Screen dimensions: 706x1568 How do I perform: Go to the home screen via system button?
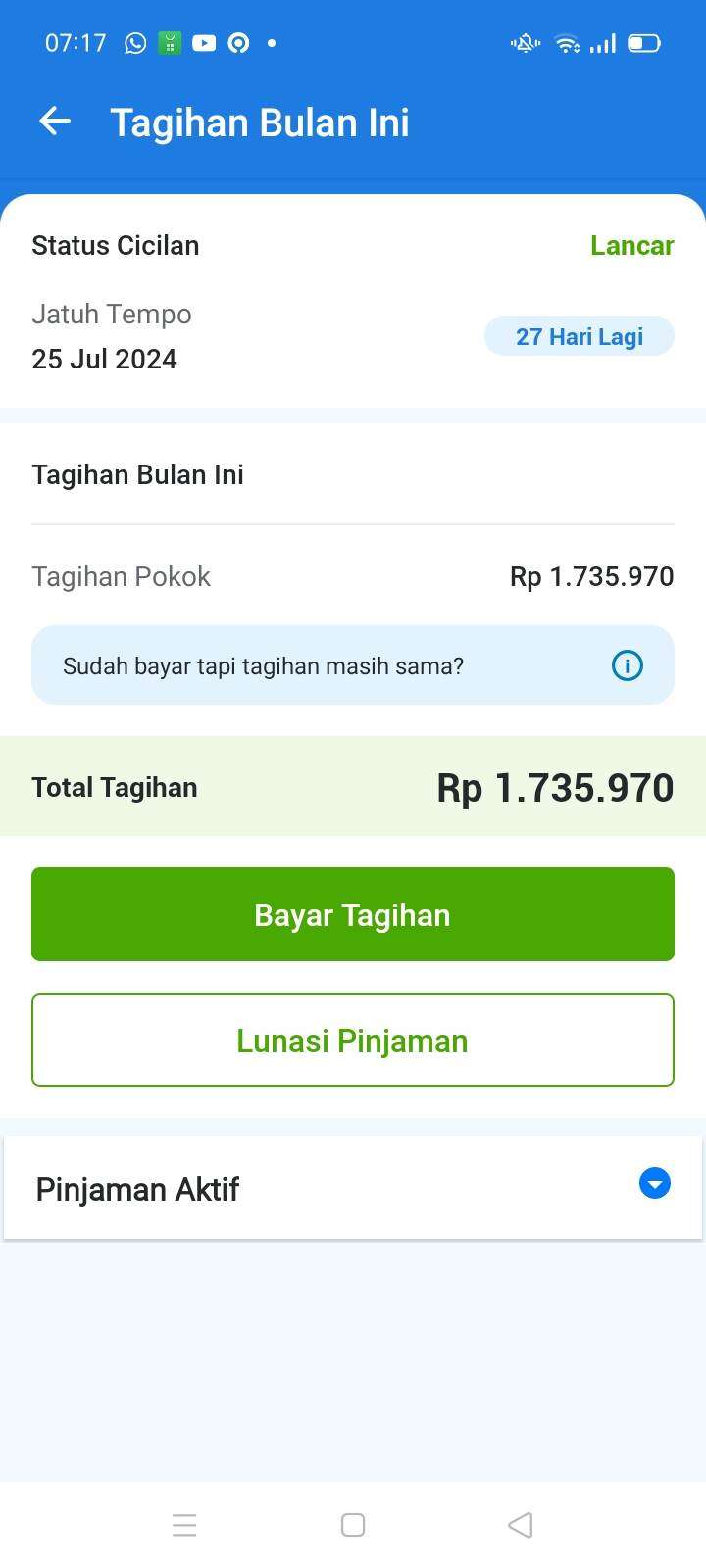point(353,1525)
